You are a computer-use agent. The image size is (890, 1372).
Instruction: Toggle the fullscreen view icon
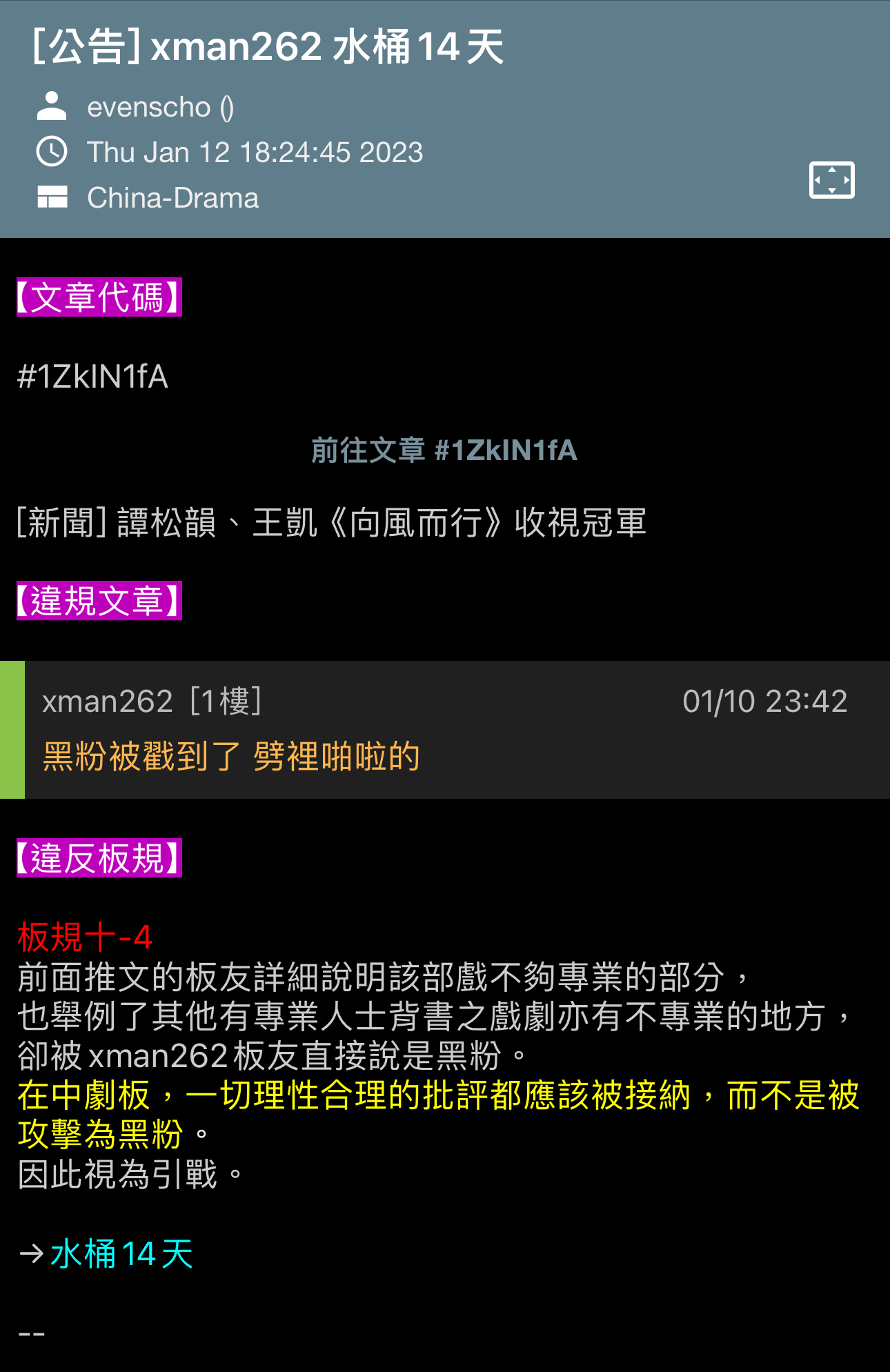(x=831, y=180)
